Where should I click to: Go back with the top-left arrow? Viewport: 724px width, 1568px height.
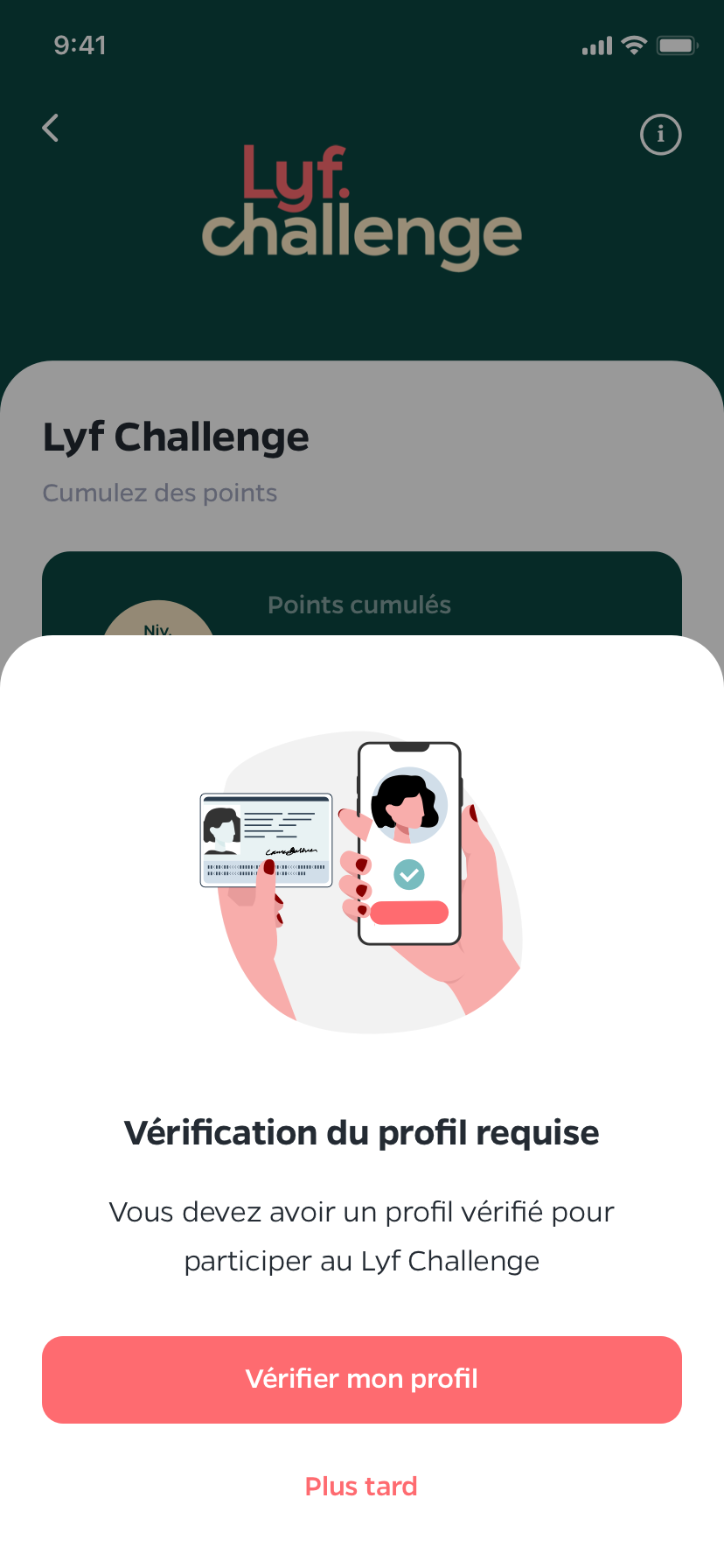coord(51,129)
